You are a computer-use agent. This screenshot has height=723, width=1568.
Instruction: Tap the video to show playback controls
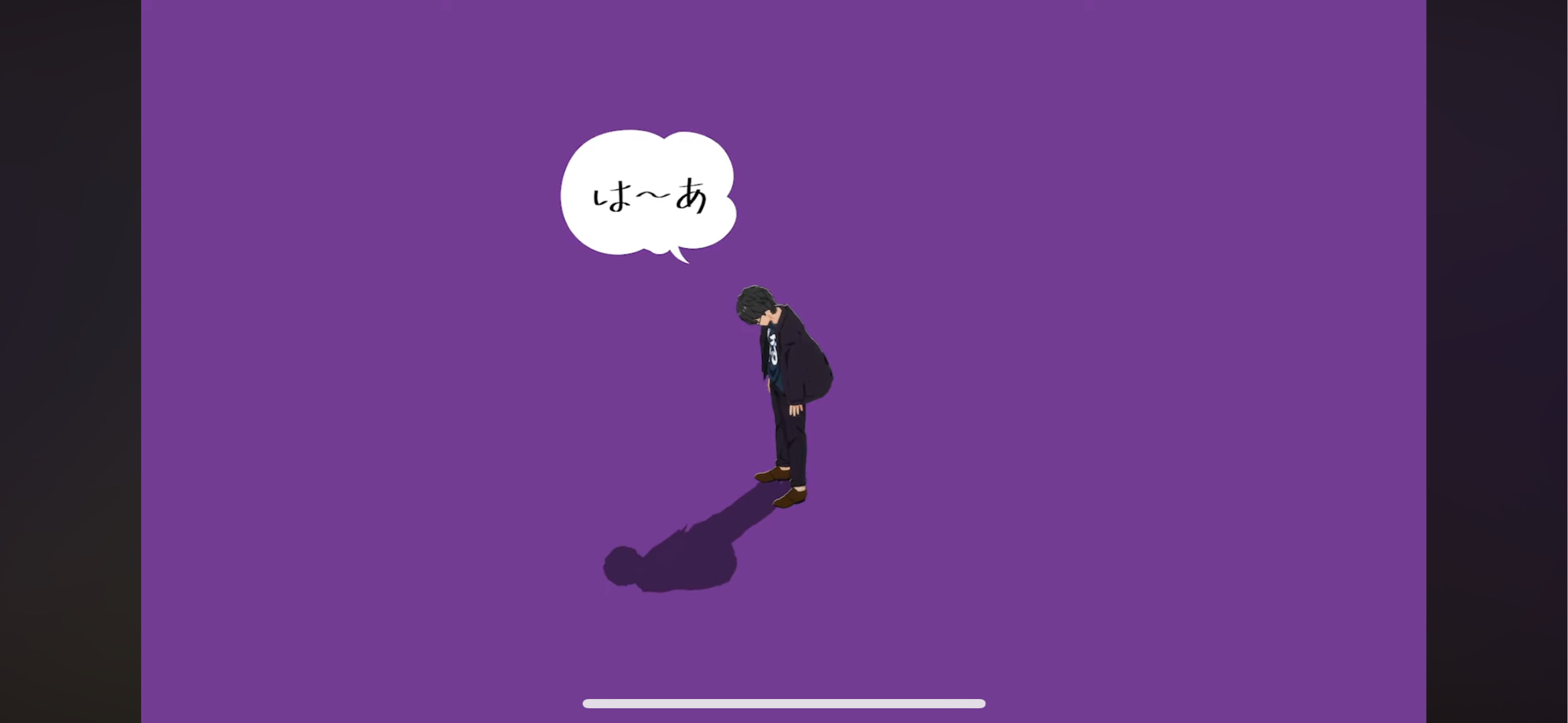pyautogui.click(x=783, y=361)
